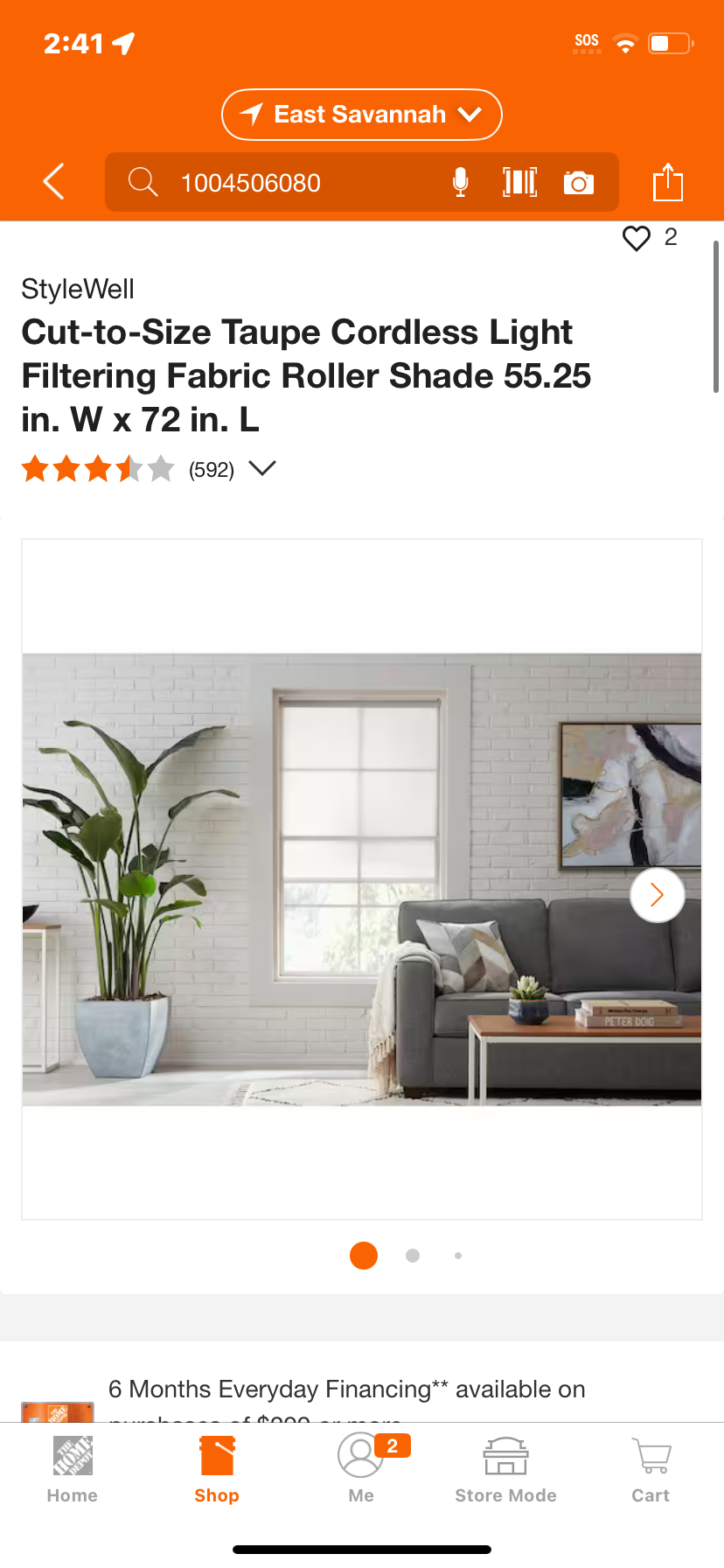Image resolution: width=724 pixels, height=1568 pixels.
Task: Open camera image search
Action: (x=579, y=182)
